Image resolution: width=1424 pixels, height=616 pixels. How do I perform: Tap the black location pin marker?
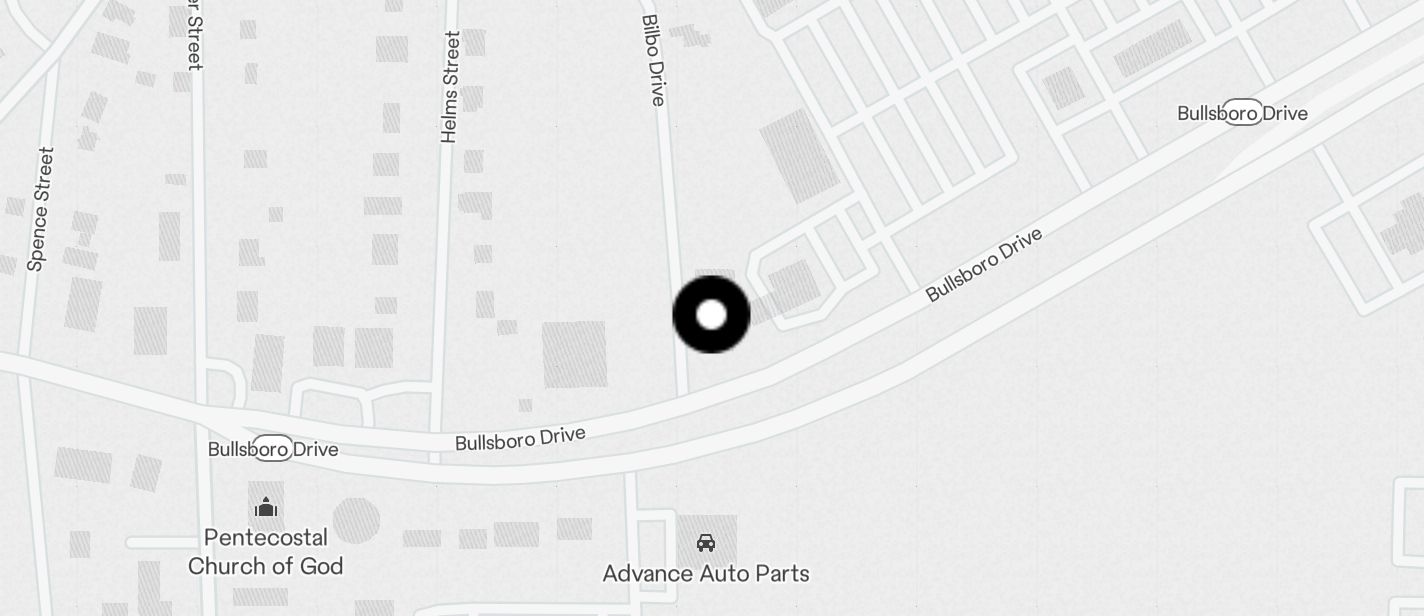tap(711, 315)
